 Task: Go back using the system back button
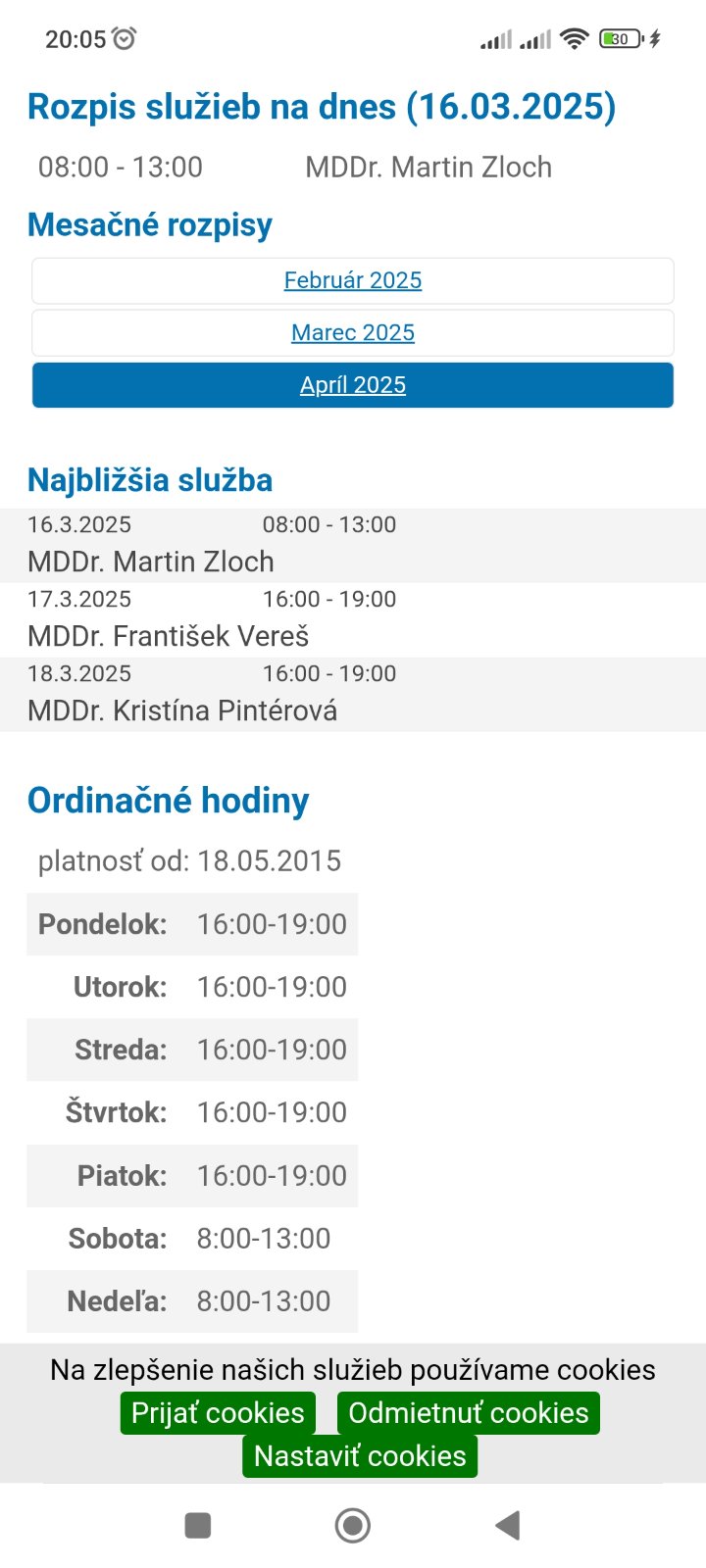(x=507, y=1525)
